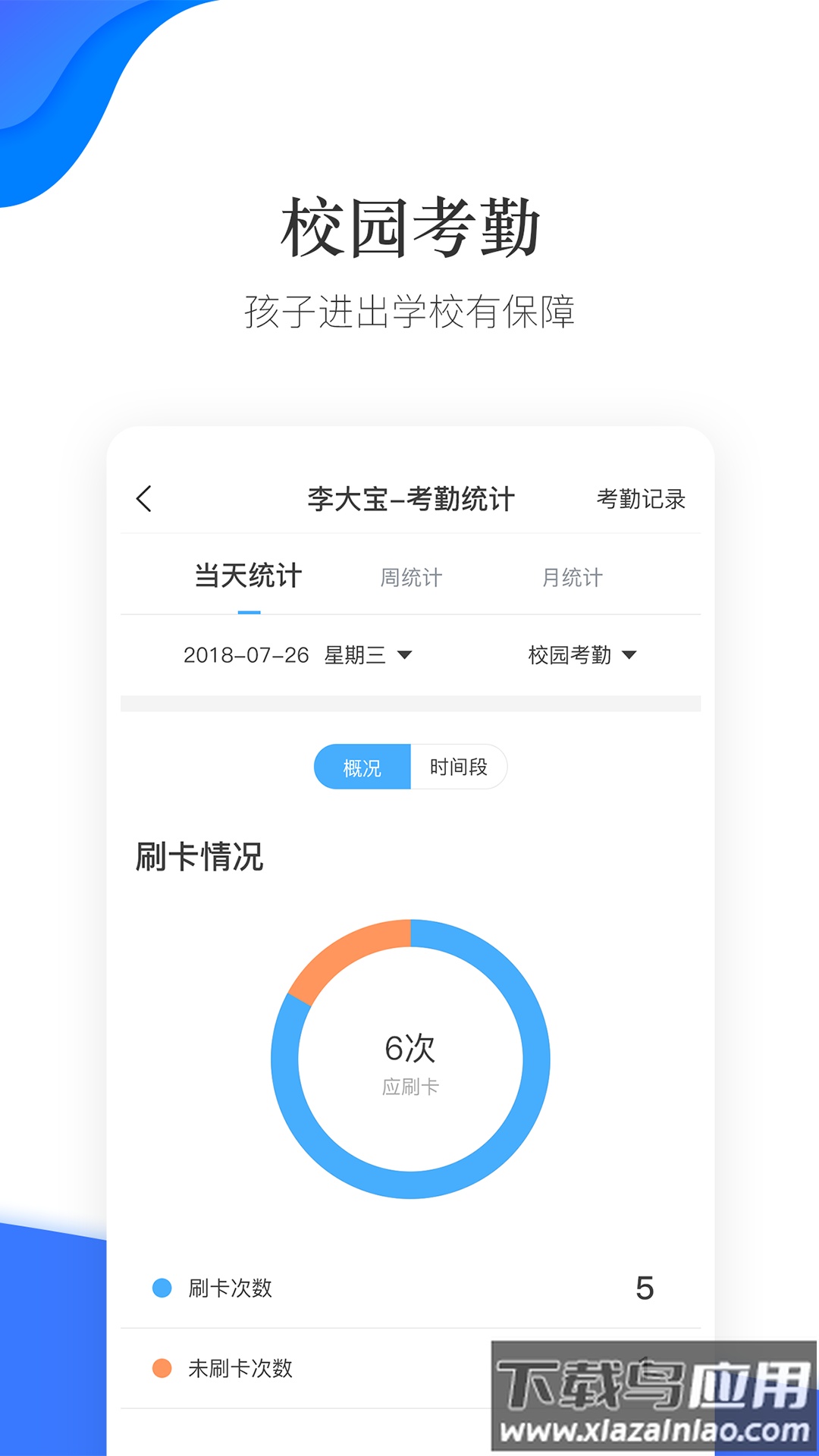Switch the toggle to 时间段 view

coord(458,767)
